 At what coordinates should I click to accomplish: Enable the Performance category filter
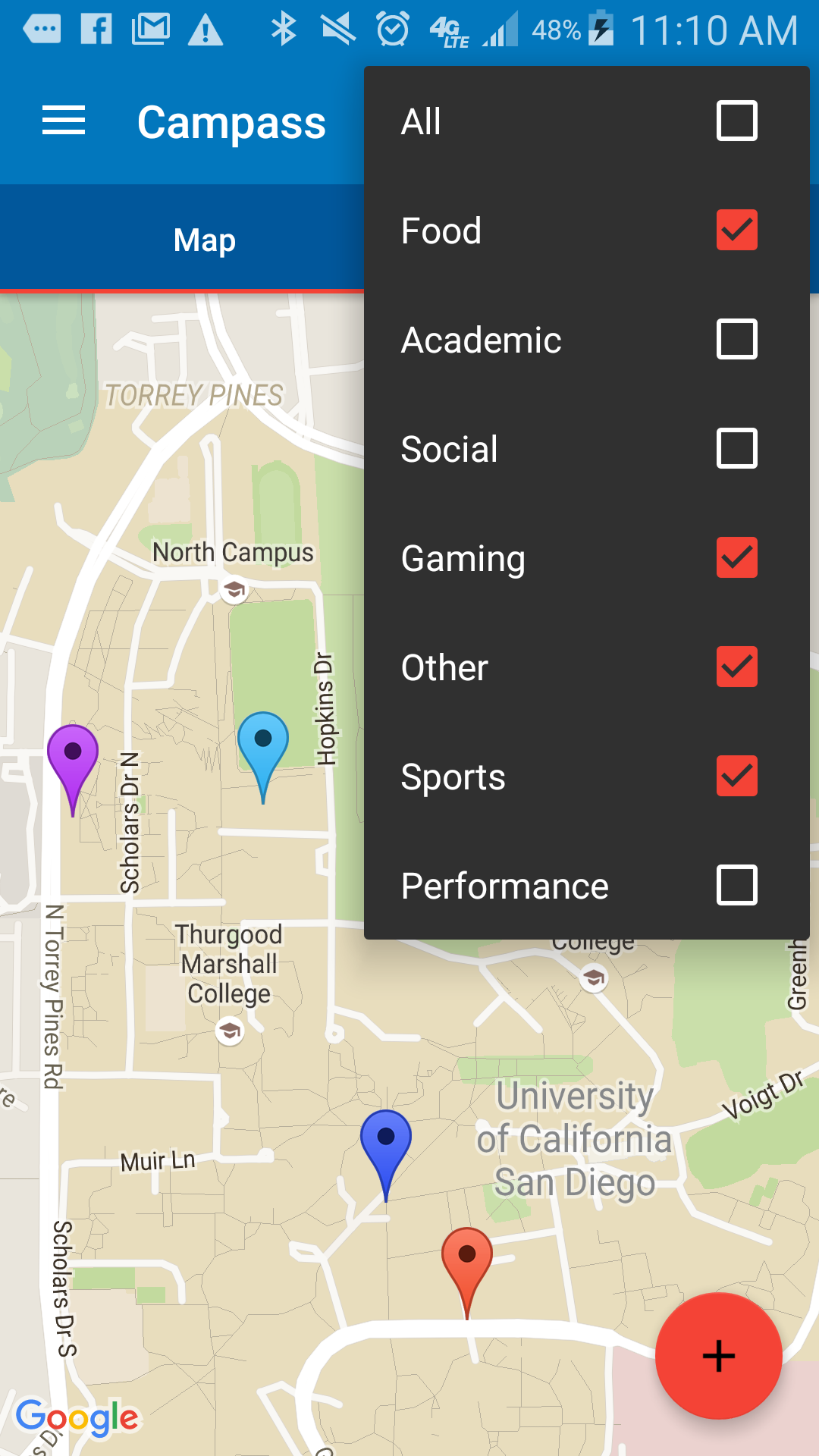[736, 886]
